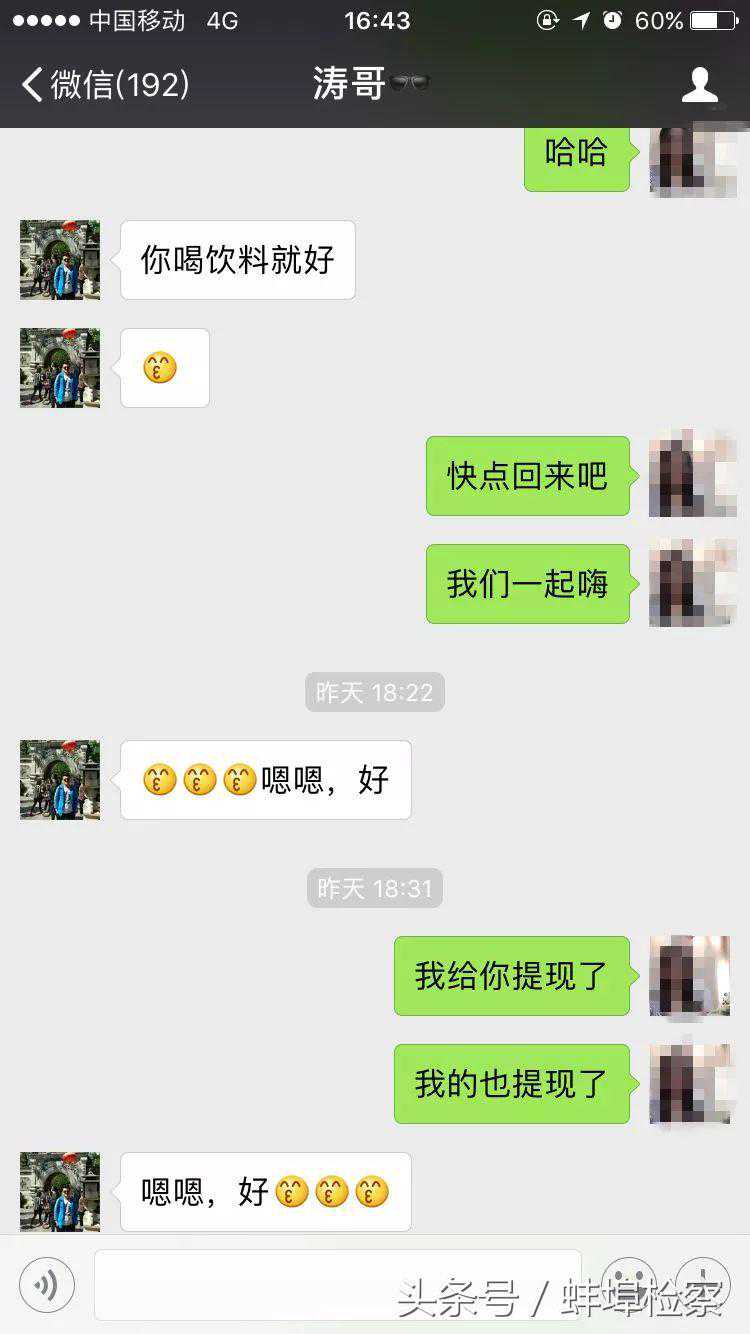Switch to voice message input
Screen dimensions: 750x1334
47,1285
